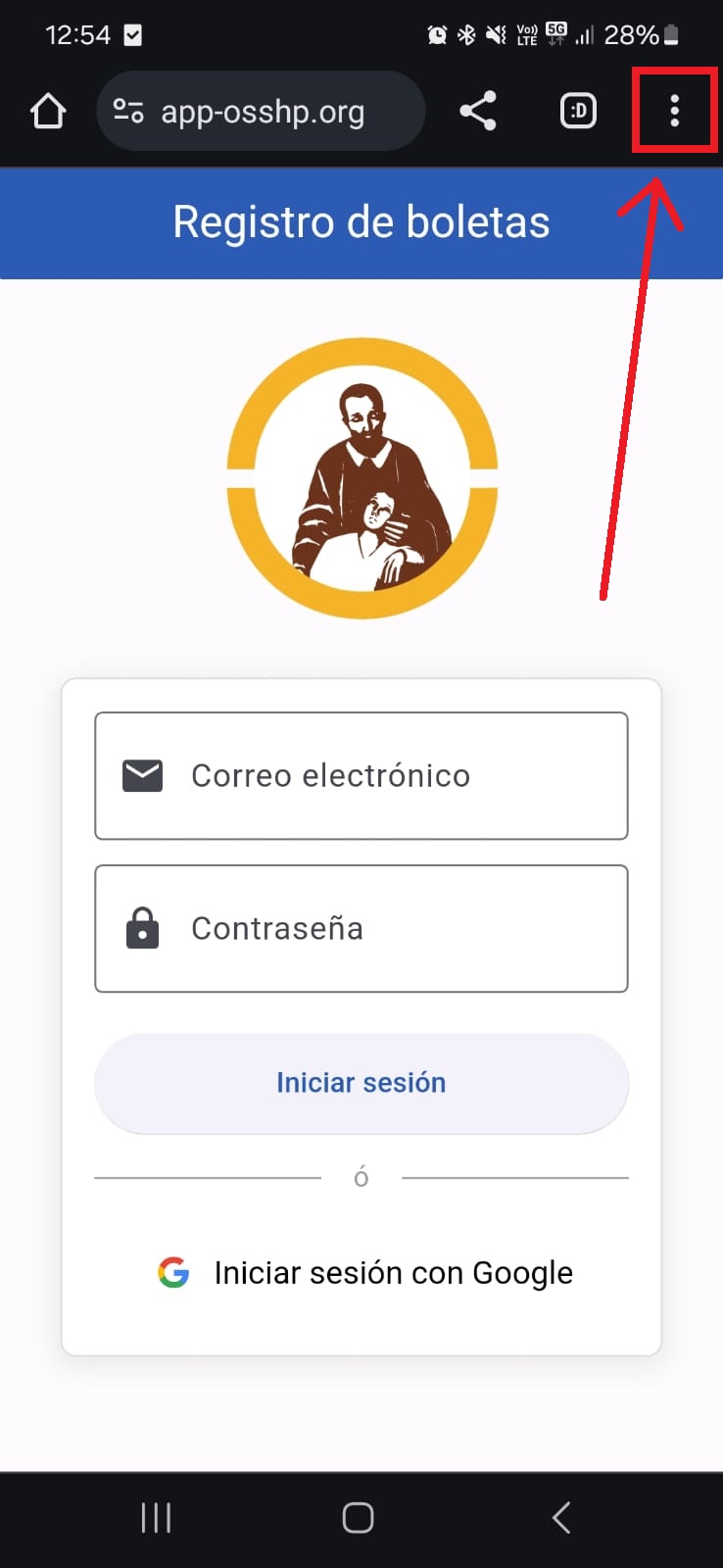View site info icon in address bar
This screenshot has height=1568, width=723.
click(x=128, y=111)
